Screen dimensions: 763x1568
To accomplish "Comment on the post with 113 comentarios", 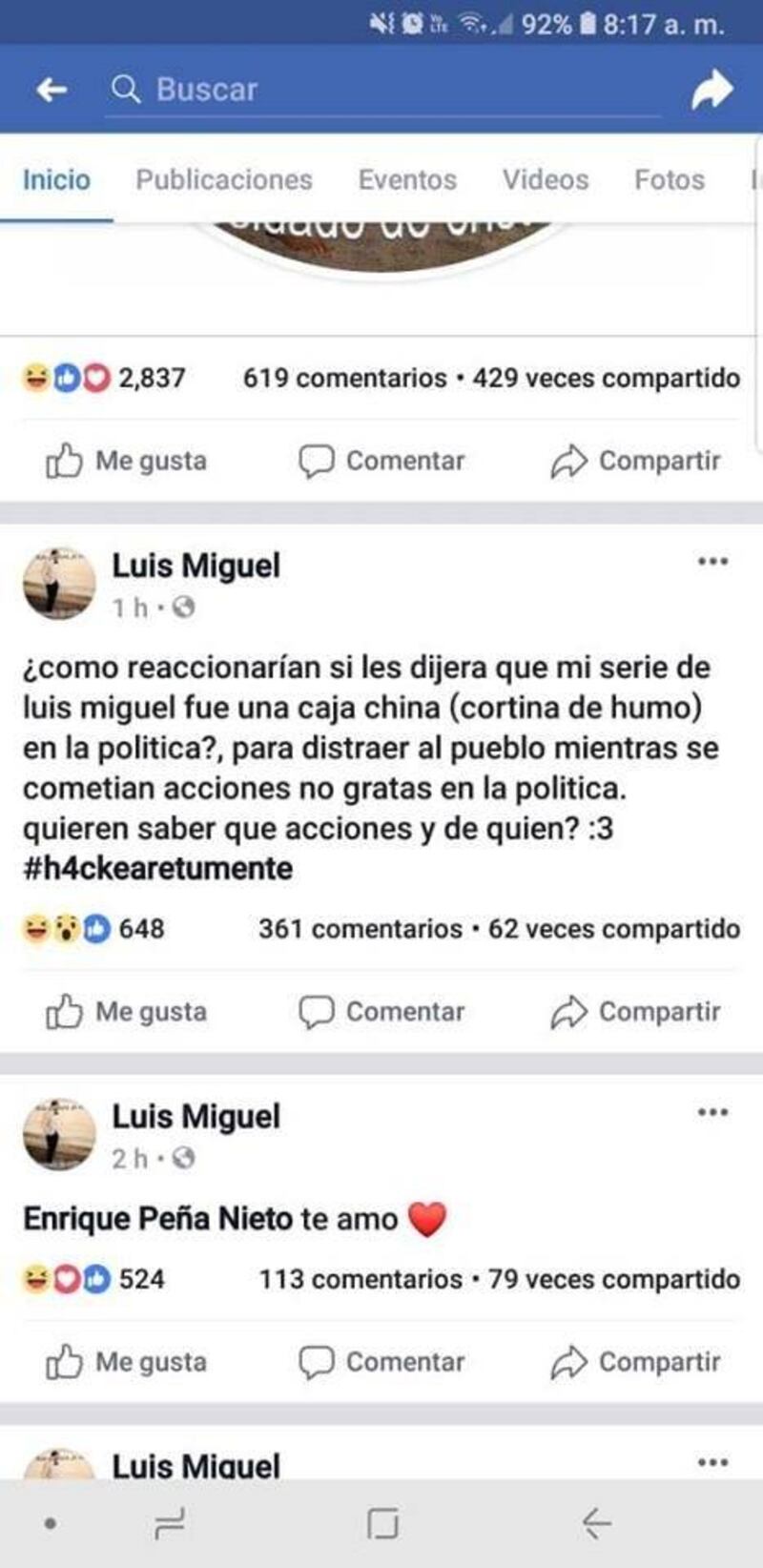I will [x=381, y=1362].
